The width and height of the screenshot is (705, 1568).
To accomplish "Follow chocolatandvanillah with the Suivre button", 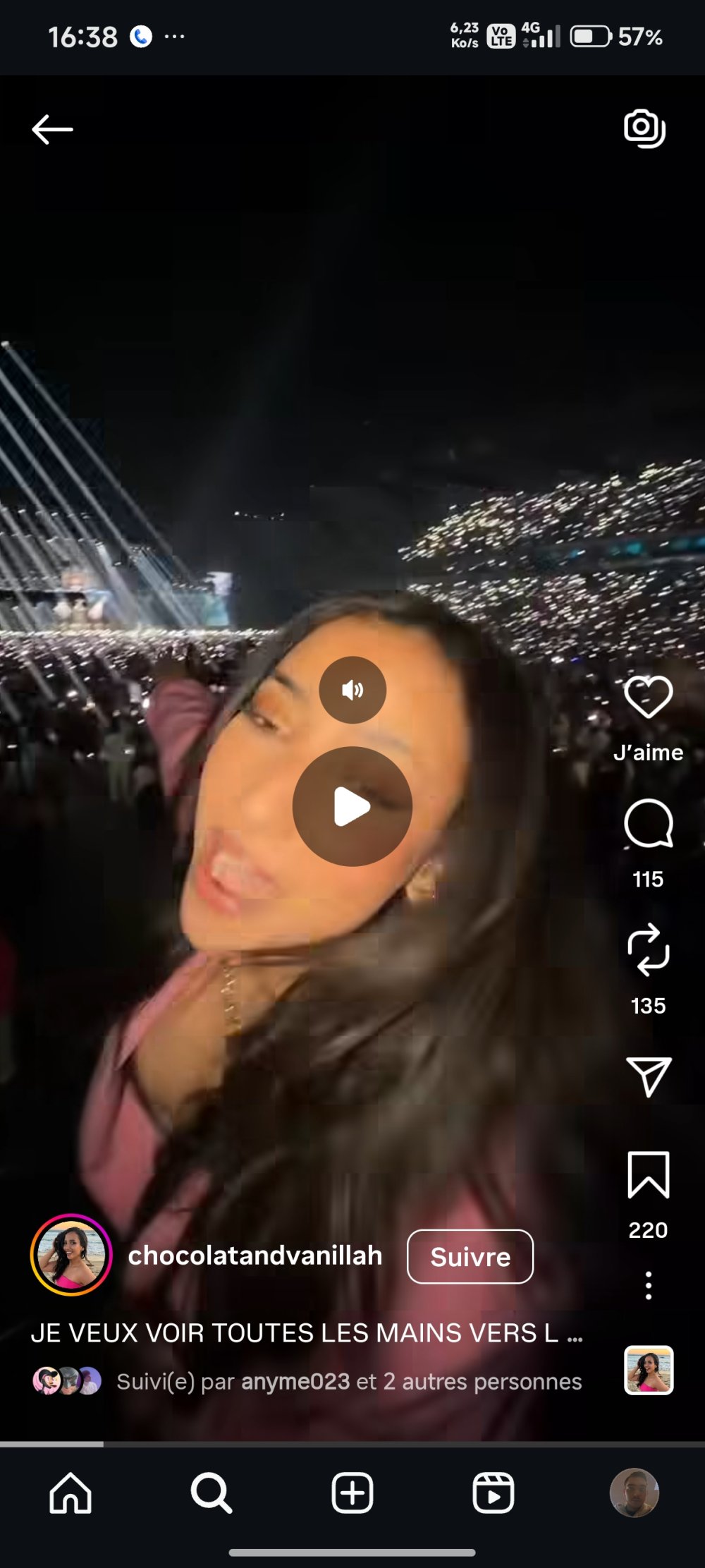I will click(x=470, y=1256).
